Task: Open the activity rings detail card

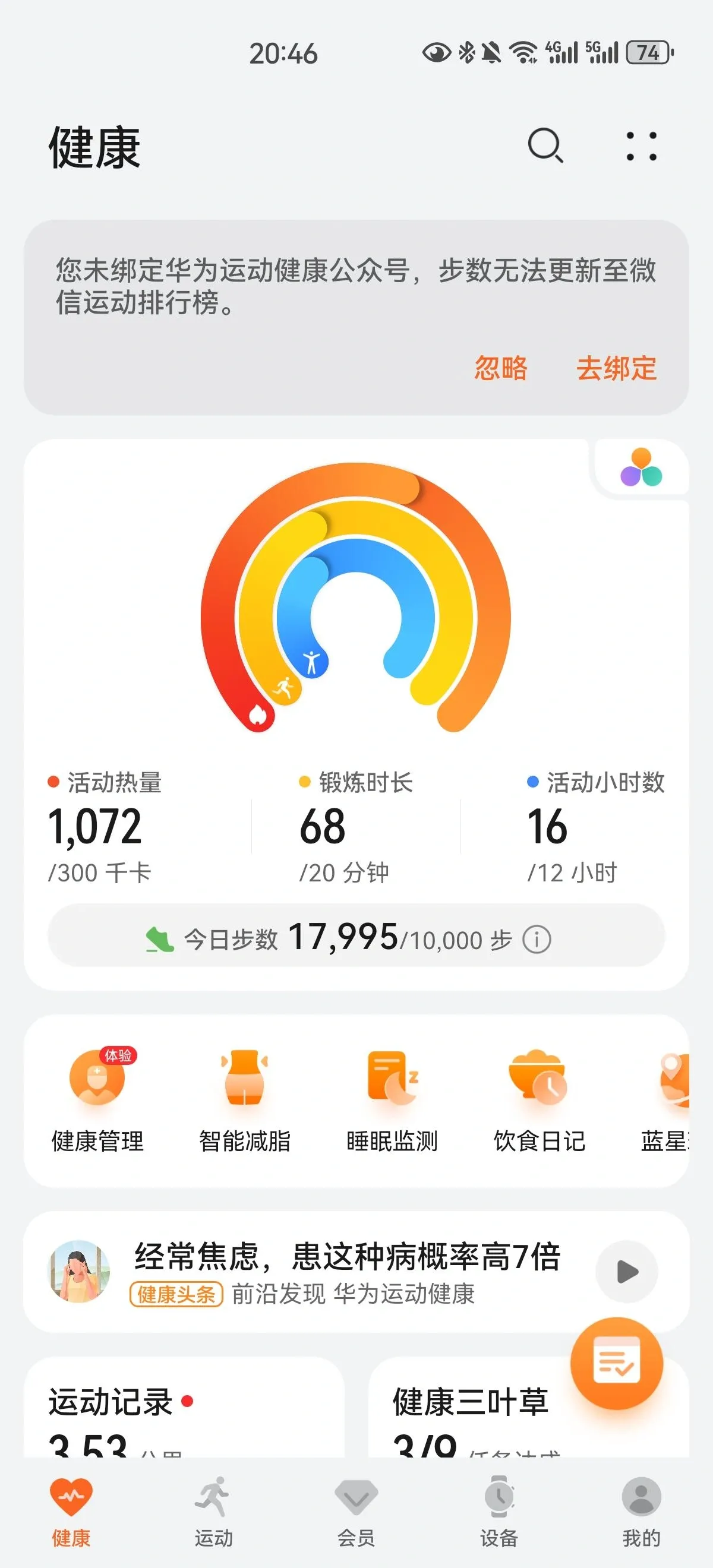Action: click(355, 599)
